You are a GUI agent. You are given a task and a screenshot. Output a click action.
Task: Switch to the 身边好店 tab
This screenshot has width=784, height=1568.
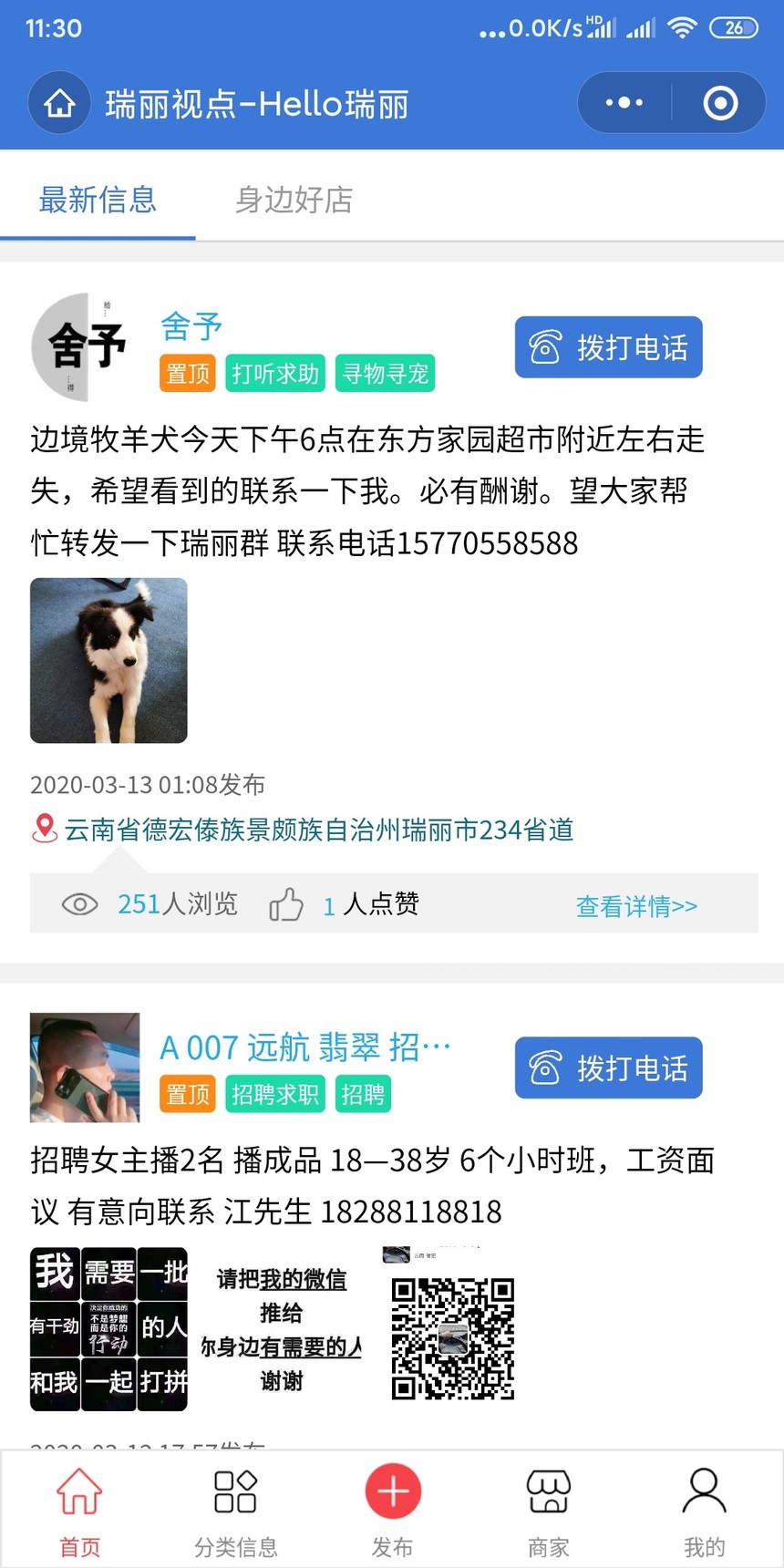[294, 200]
